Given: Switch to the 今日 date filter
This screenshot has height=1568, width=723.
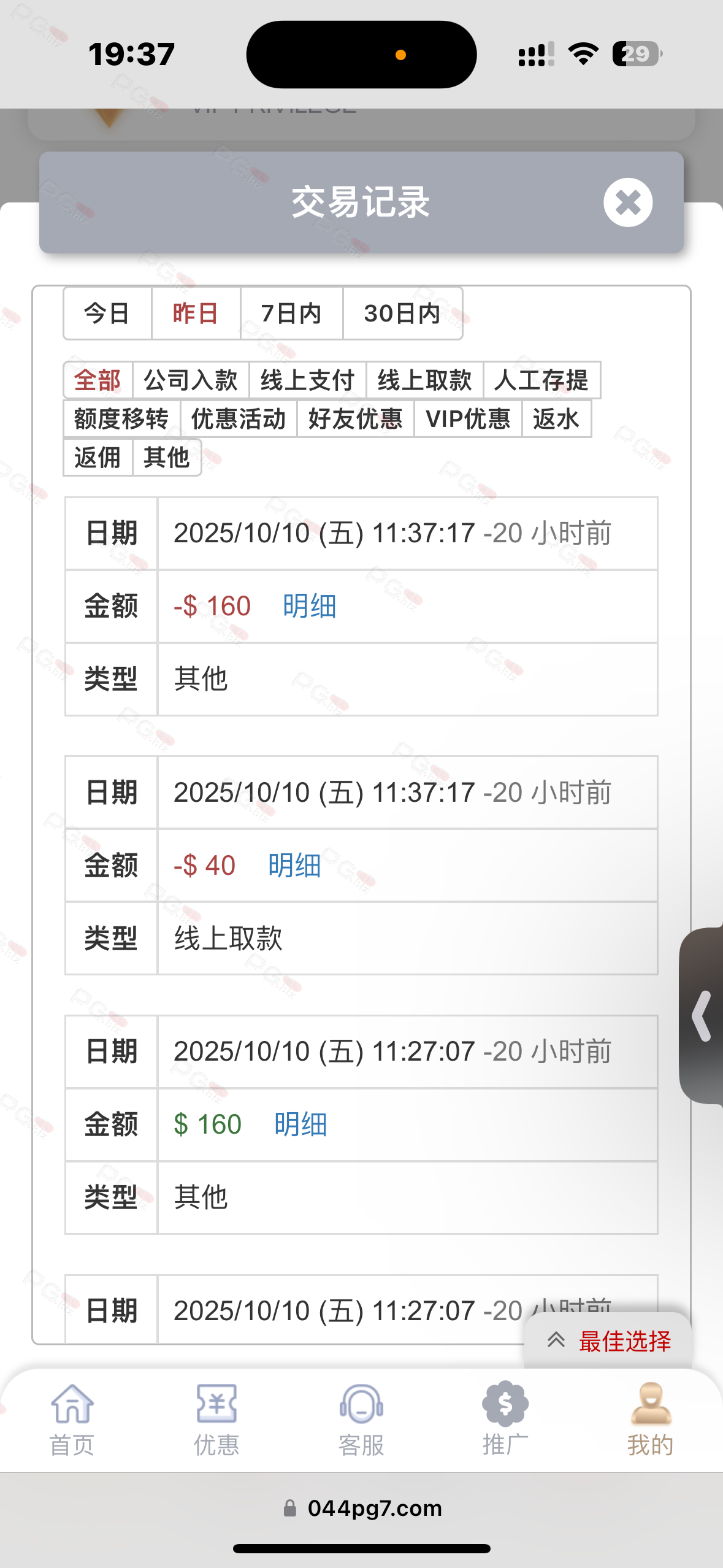Looking at the screenshot, I should pyautogui.click(x=107, y=313).
